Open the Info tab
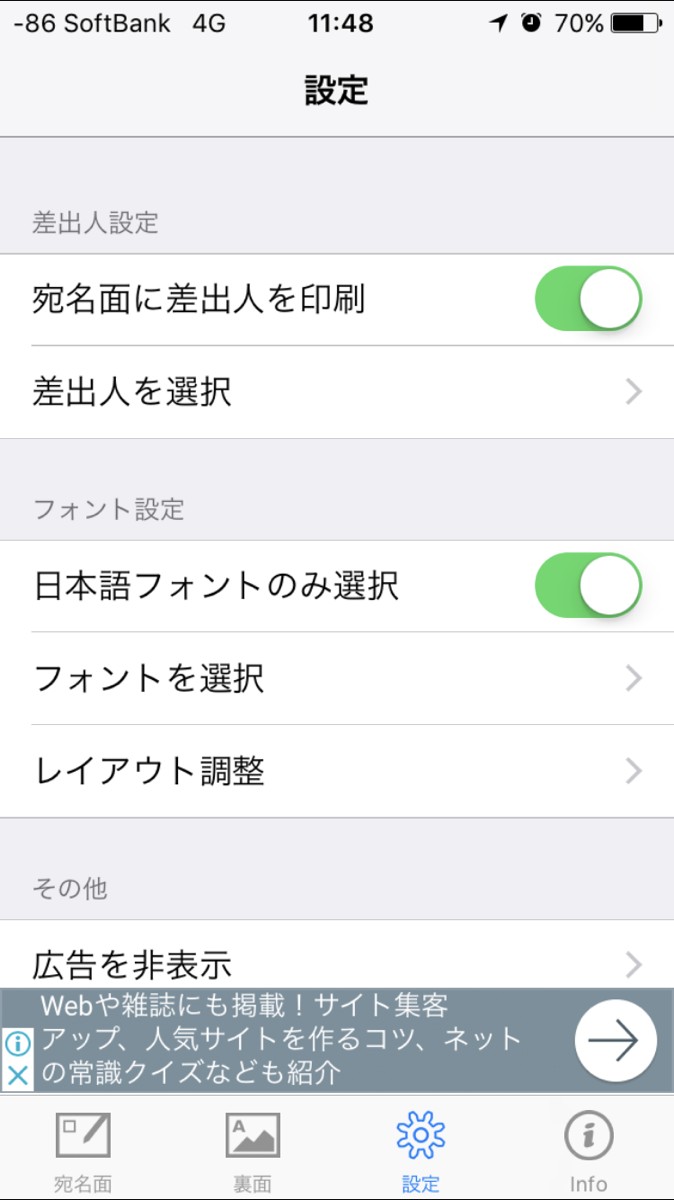 click(x=588, y=1150)
